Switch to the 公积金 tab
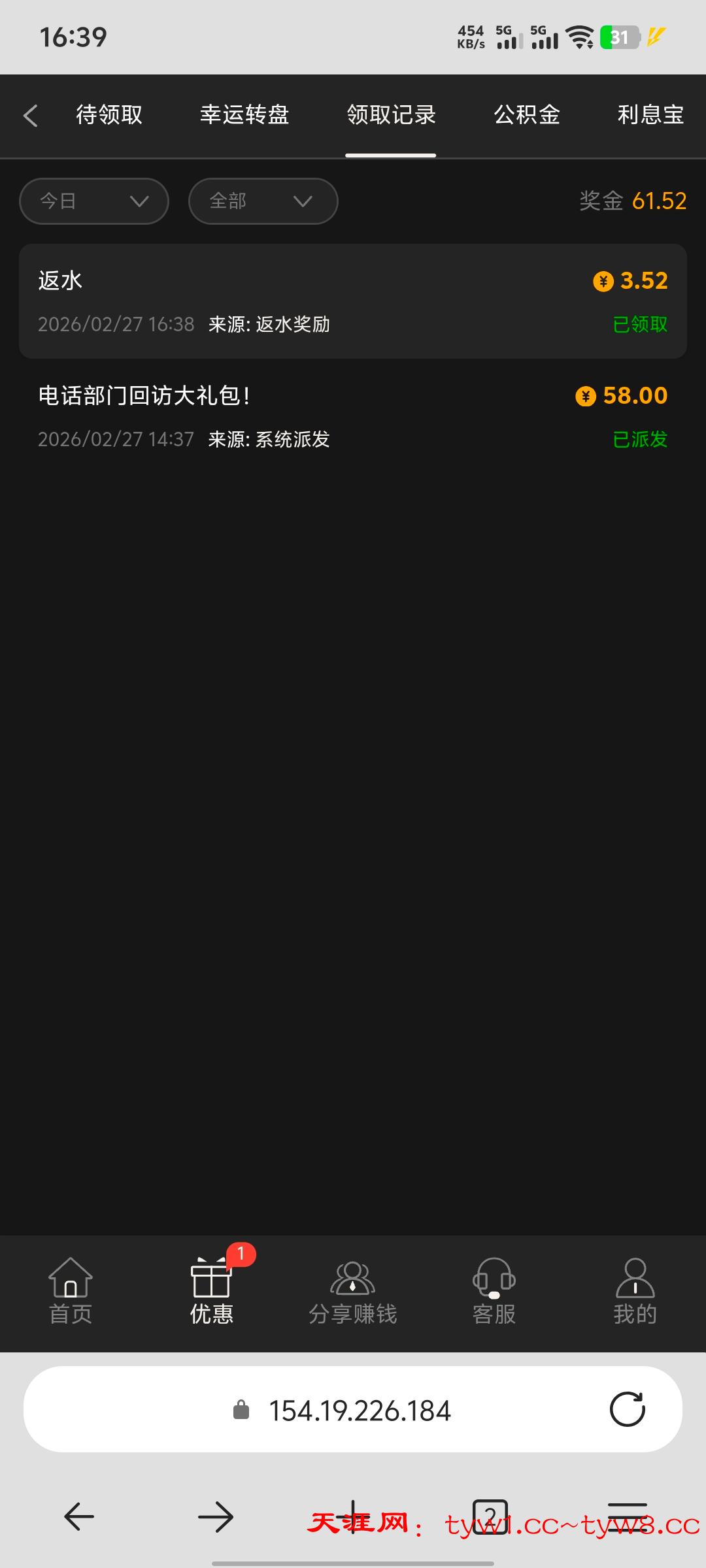This screenshot has height=1568, width=706. [527, 115]
